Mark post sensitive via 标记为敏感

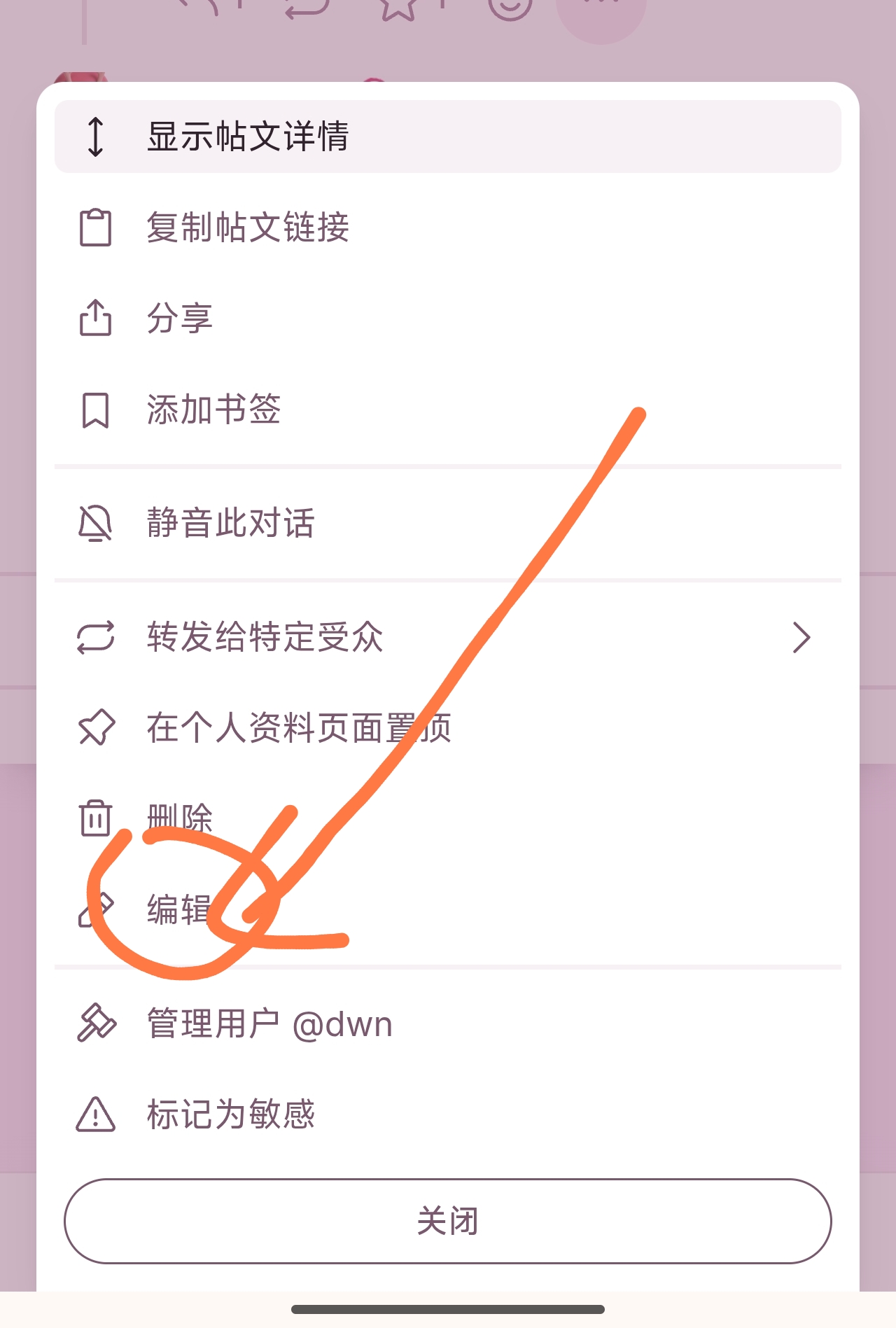[230, 1114]
